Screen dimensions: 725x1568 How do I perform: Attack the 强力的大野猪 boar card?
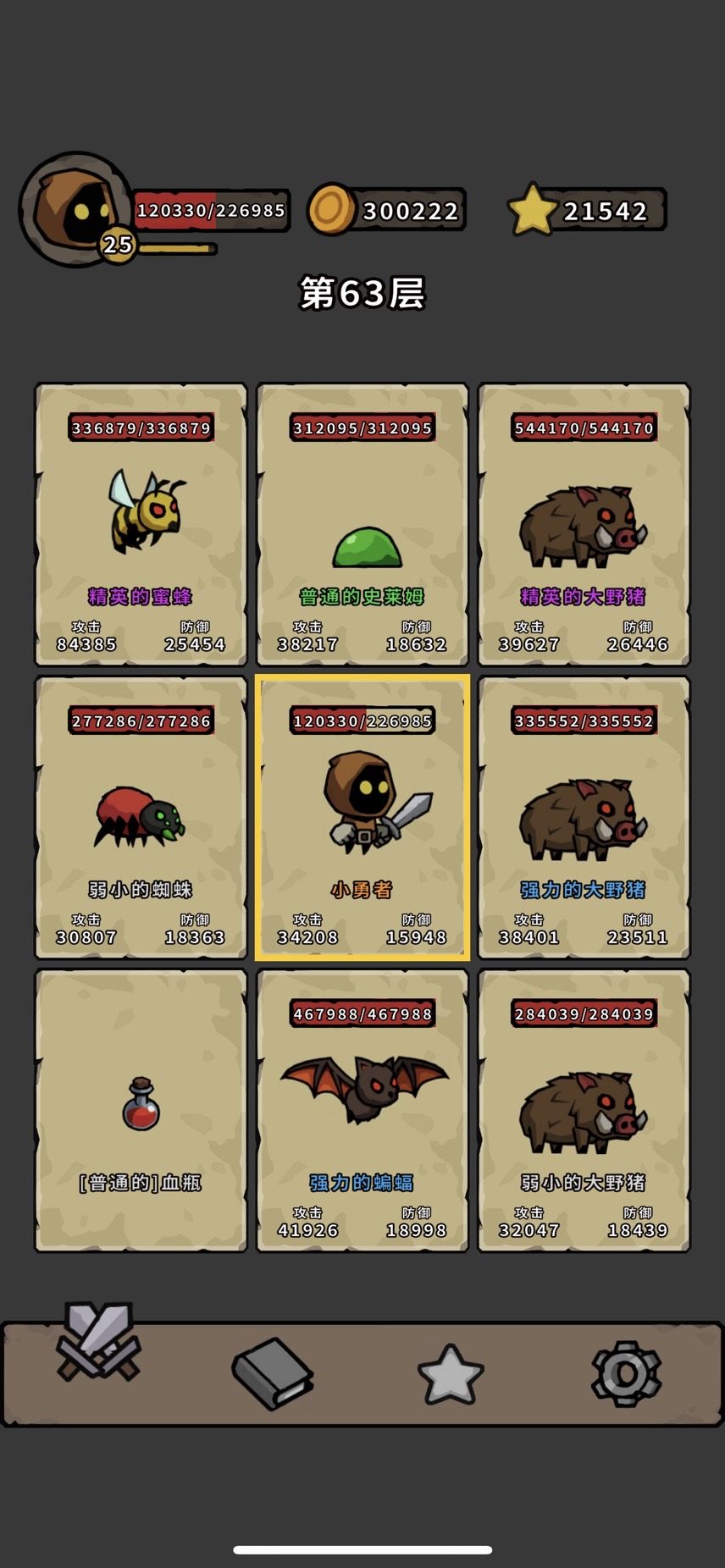point(584,817)
